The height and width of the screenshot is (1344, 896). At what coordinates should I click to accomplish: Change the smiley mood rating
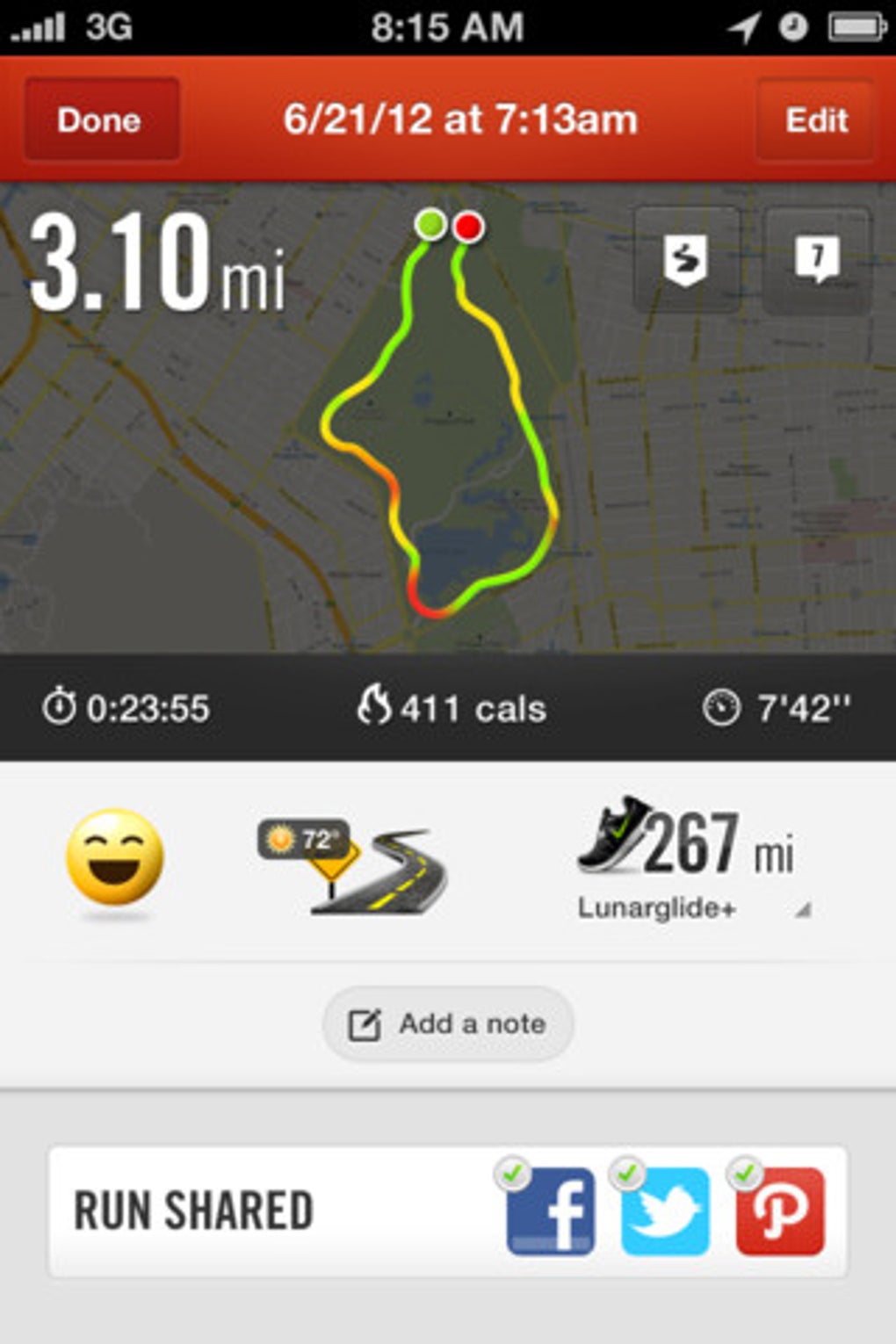point(114,857)
